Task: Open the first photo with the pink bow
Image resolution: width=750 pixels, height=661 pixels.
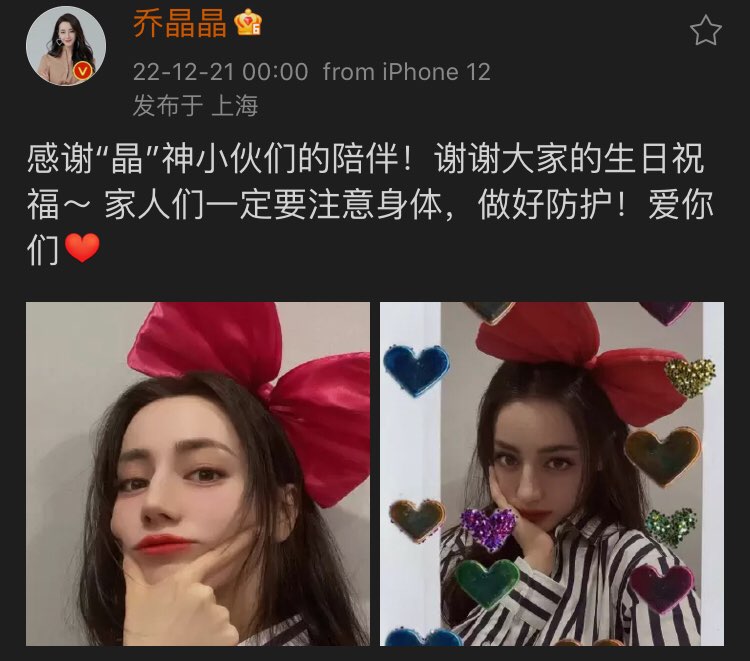Action: coord(198,473)
